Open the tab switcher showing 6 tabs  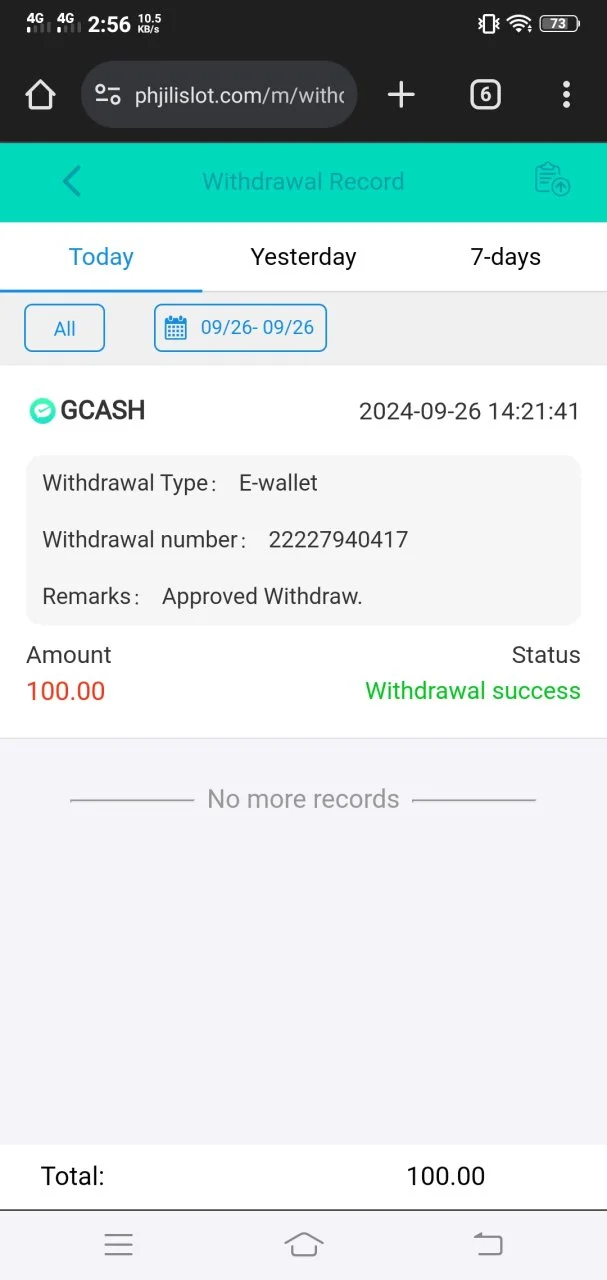[485, 95]
